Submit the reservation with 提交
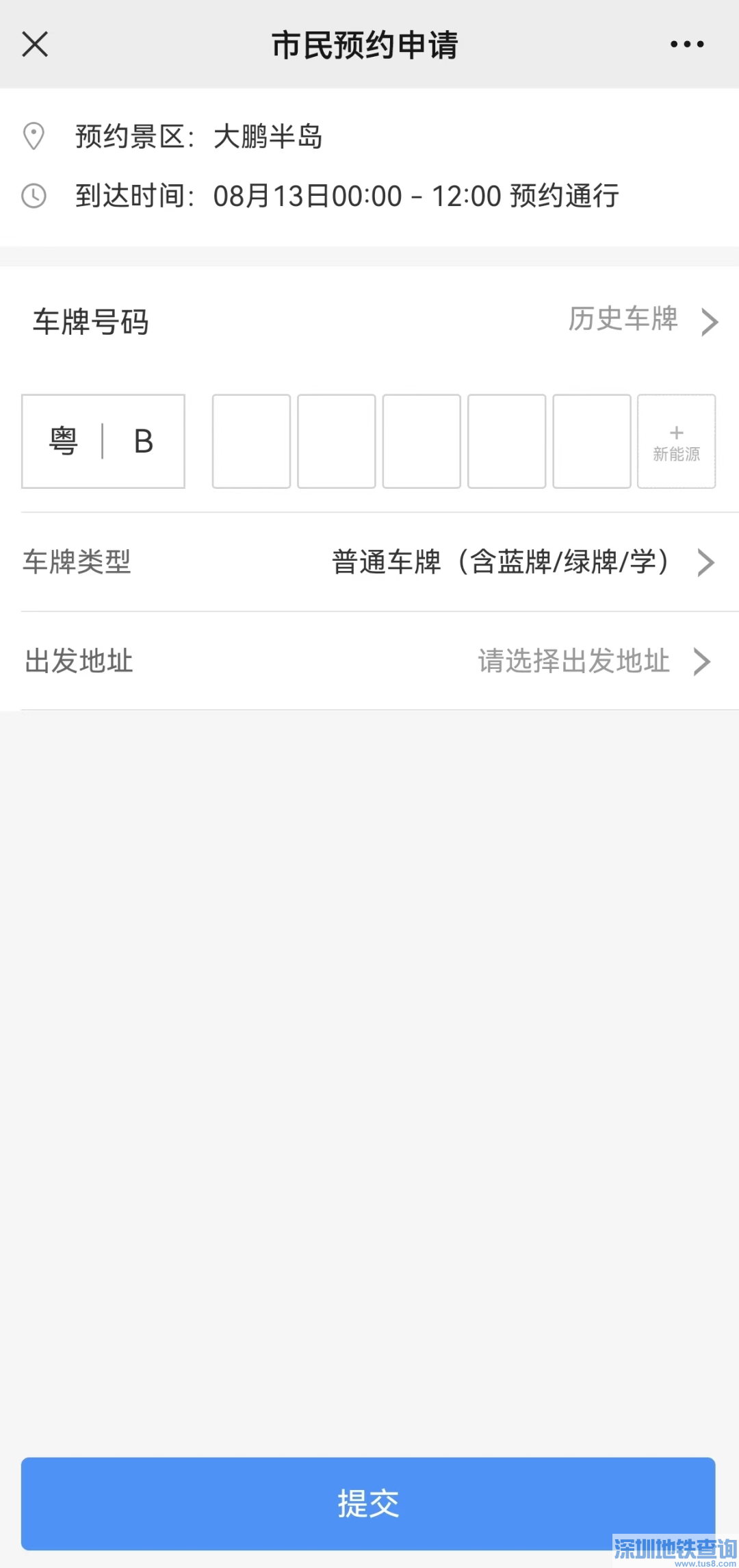This screenshot has height=1568, width=739. [368, 1503]
